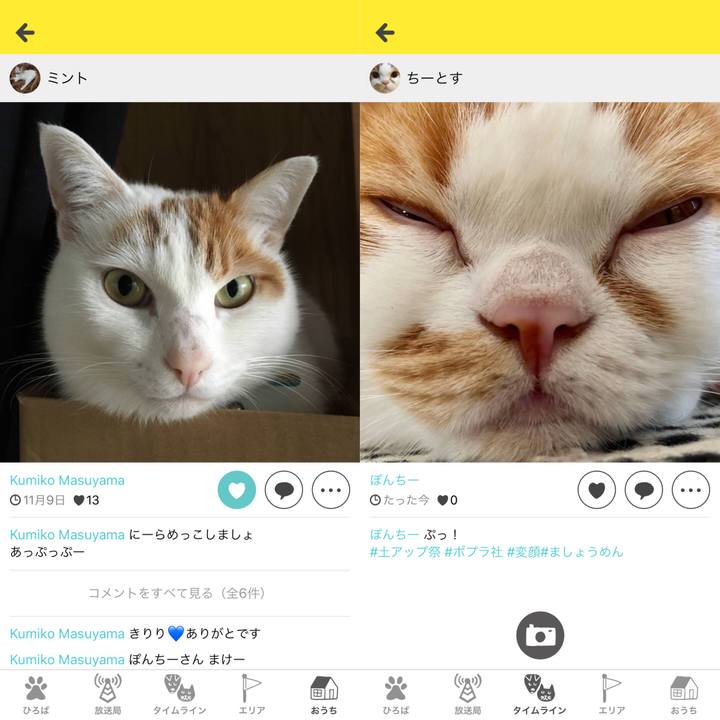View all 6 comments (コメントをすべて見る)
The height and width of the screenshot is (720, 720).
(177, 593)
